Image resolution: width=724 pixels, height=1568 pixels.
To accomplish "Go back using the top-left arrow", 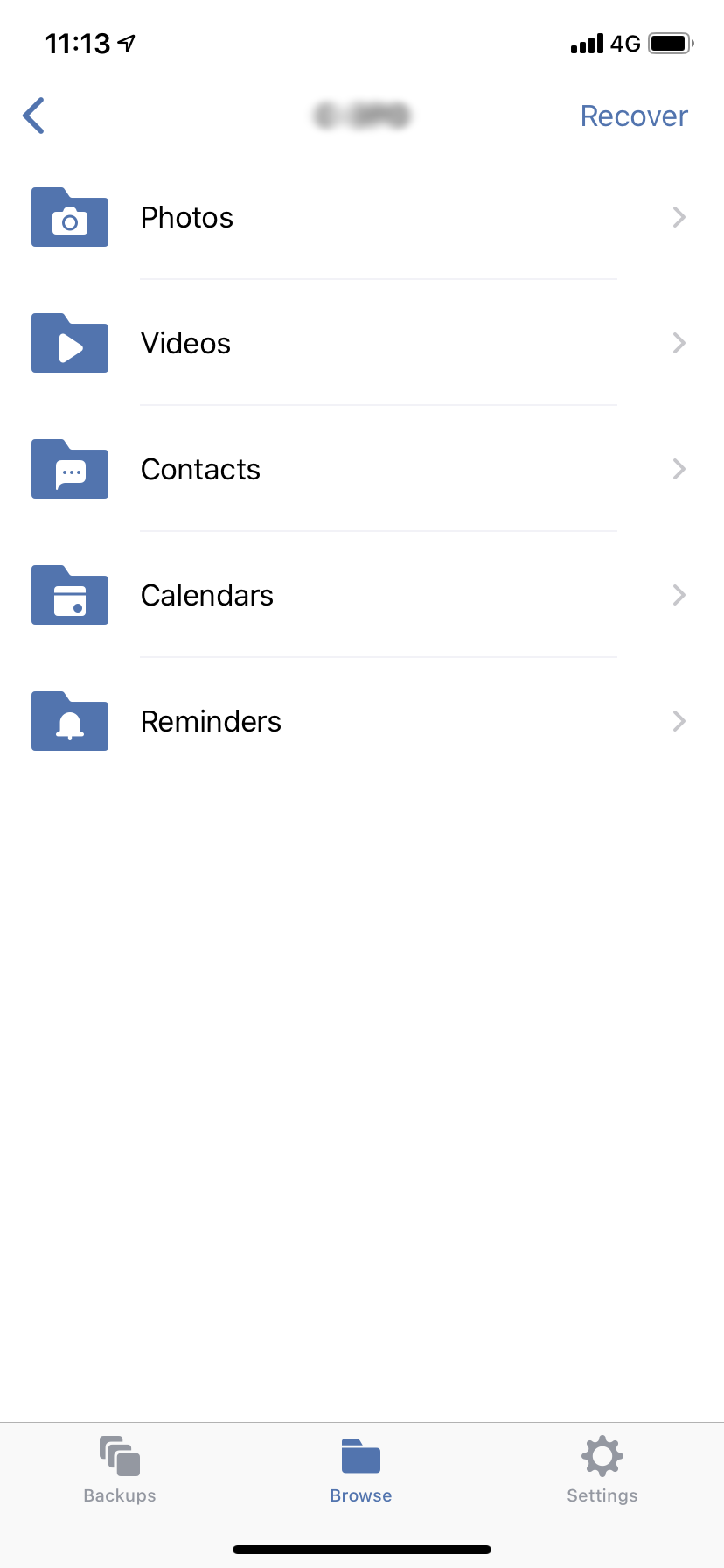I will [34, 115].
